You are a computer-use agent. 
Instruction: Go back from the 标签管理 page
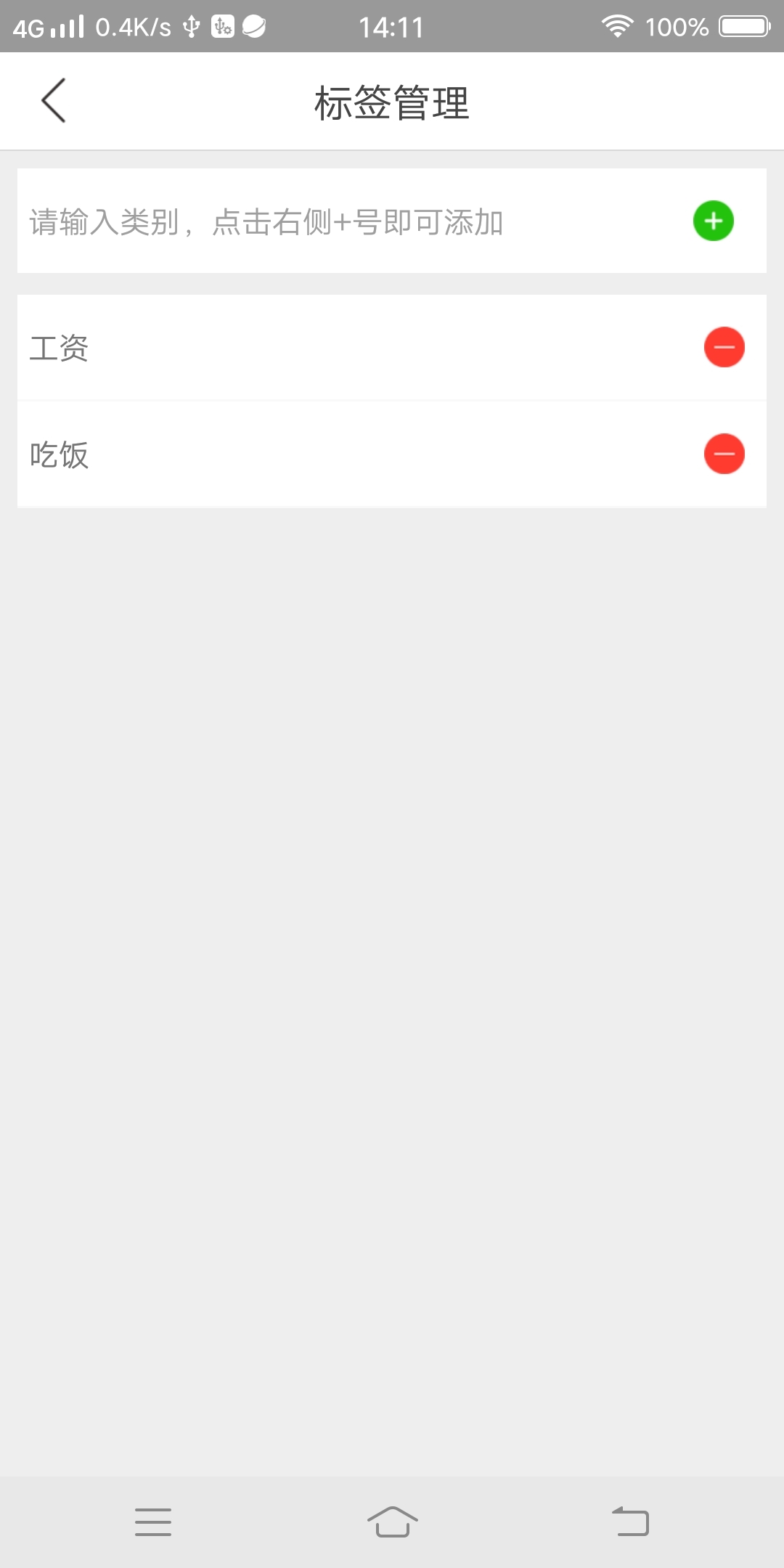[54, 101]
